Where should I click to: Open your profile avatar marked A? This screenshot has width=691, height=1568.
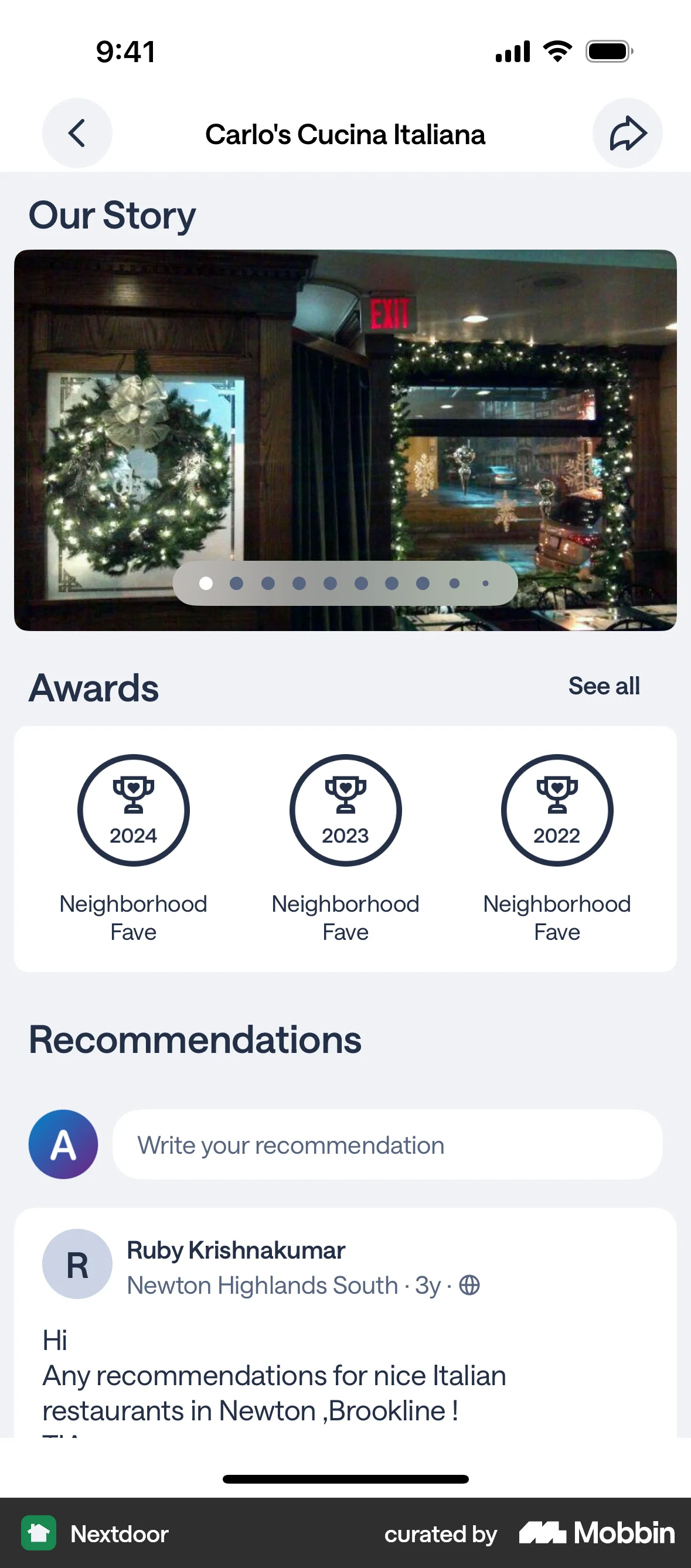click(63, 1143)
